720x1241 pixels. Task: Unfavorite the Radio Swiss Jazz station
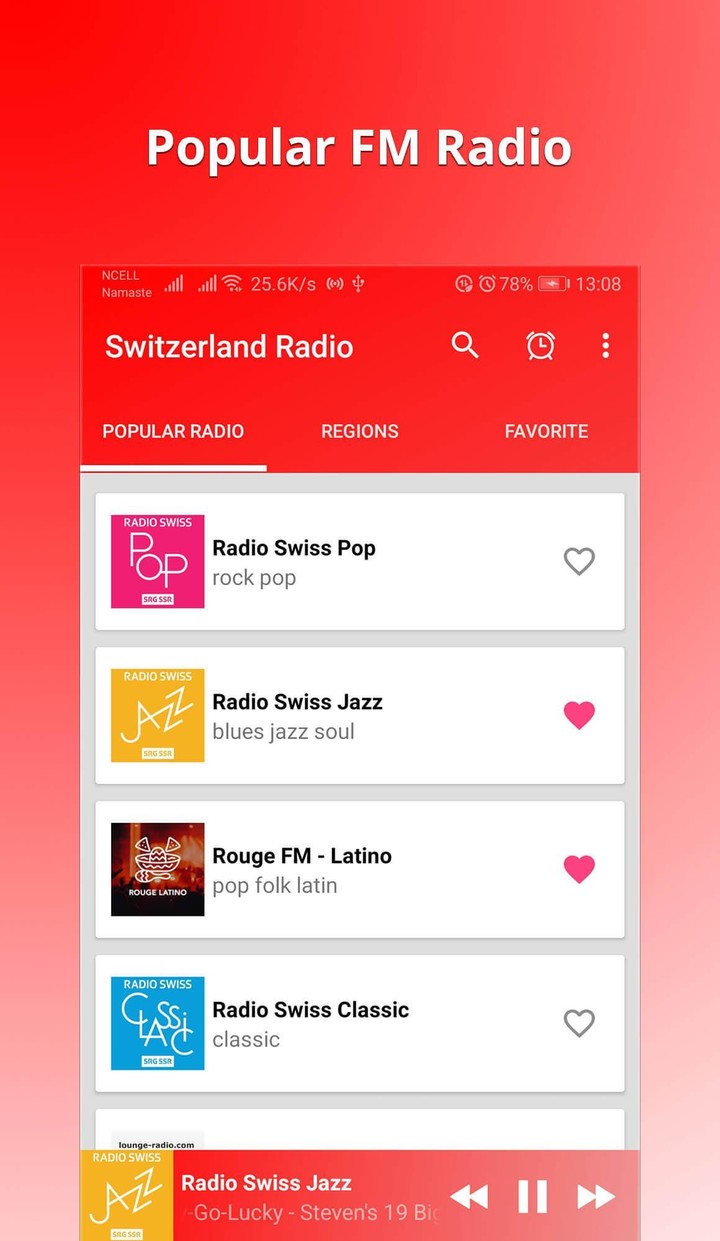tap(579, 715)
